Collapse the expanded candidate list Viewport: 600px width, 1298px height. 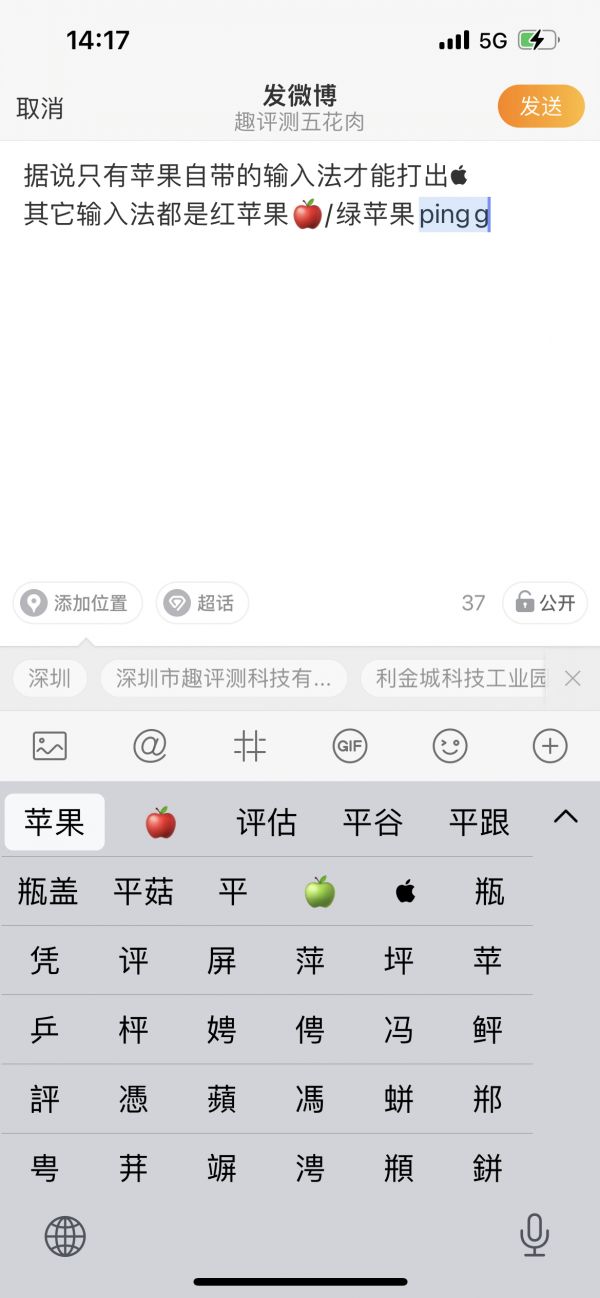566,817
